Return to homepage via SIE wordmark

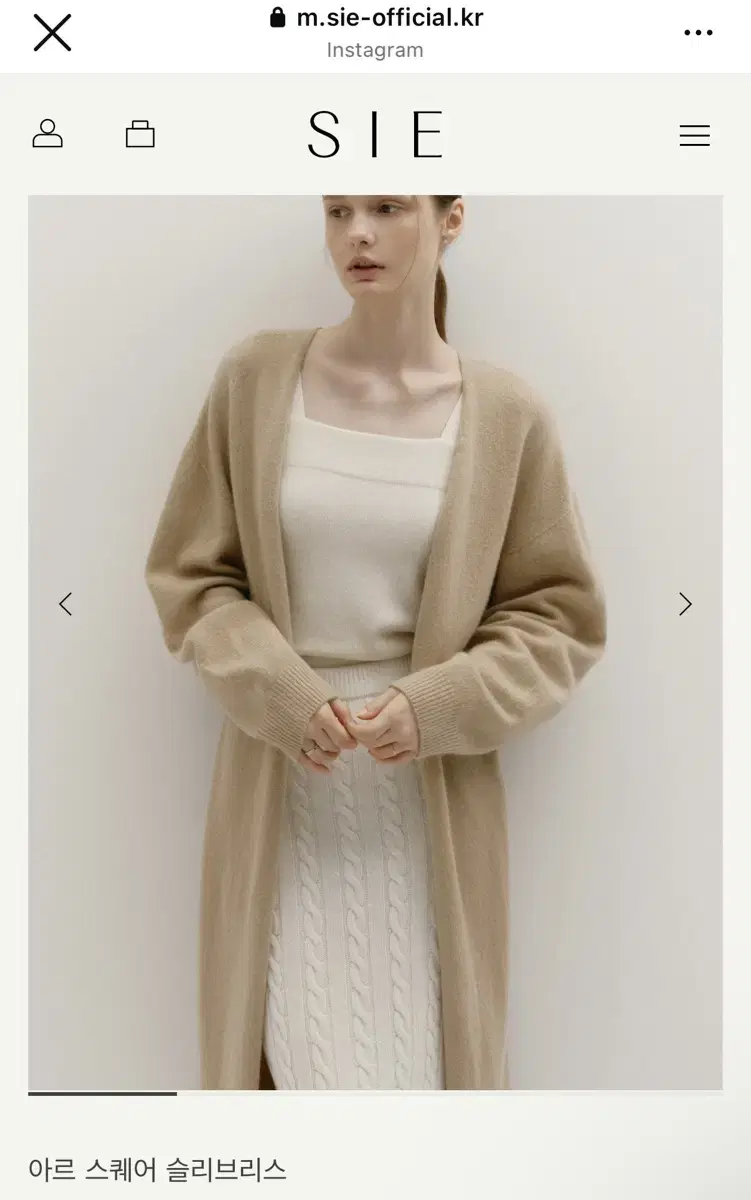375,135
